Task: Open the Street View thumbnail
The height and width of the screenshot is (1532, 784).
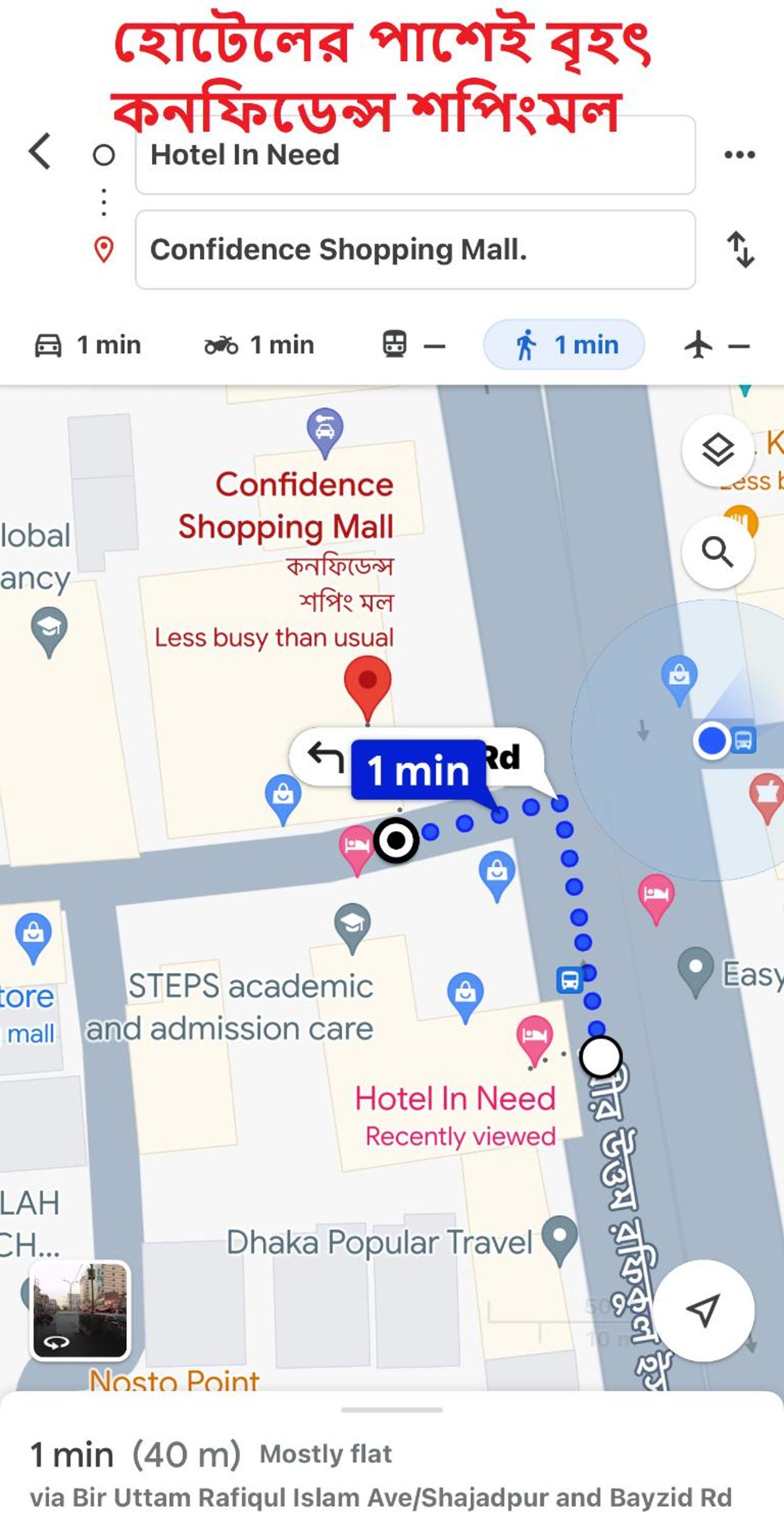Action: pos(80,1311)
